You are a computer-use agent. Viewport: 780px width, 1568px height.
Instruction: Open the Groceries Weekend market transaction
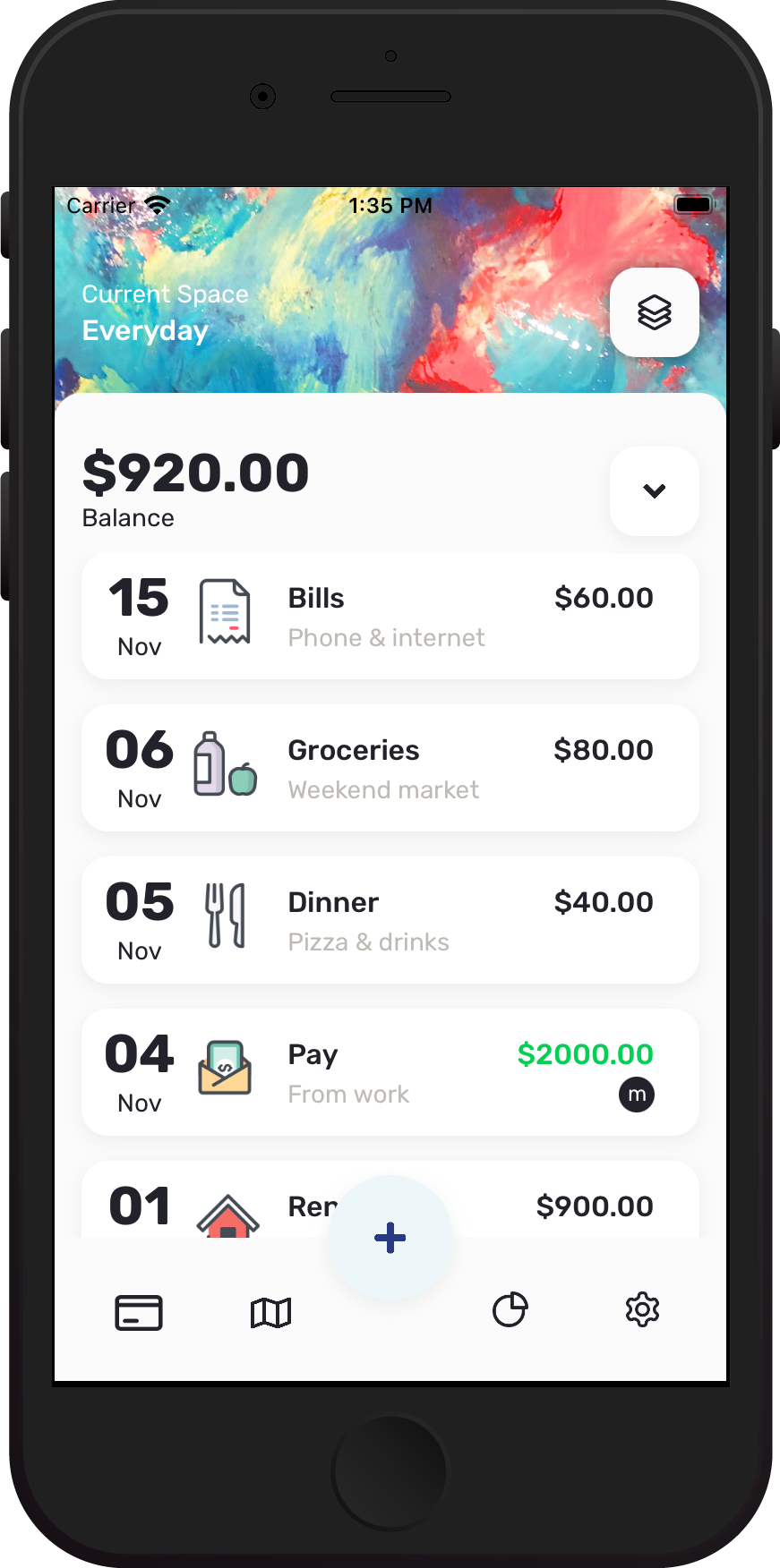(390, 769)
